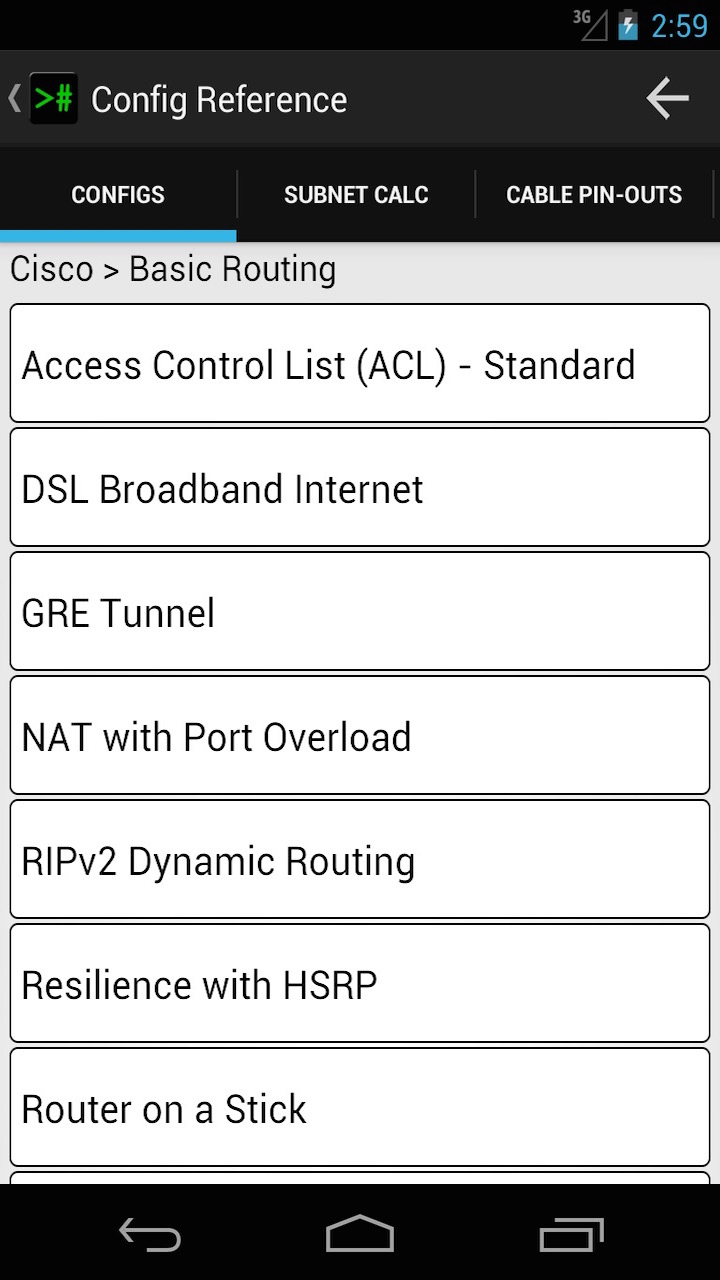The height and width of the screenshot is (1280, 720).
Task: Open the Access Control List (ACL) - Standard config
Action: point(360,363)
